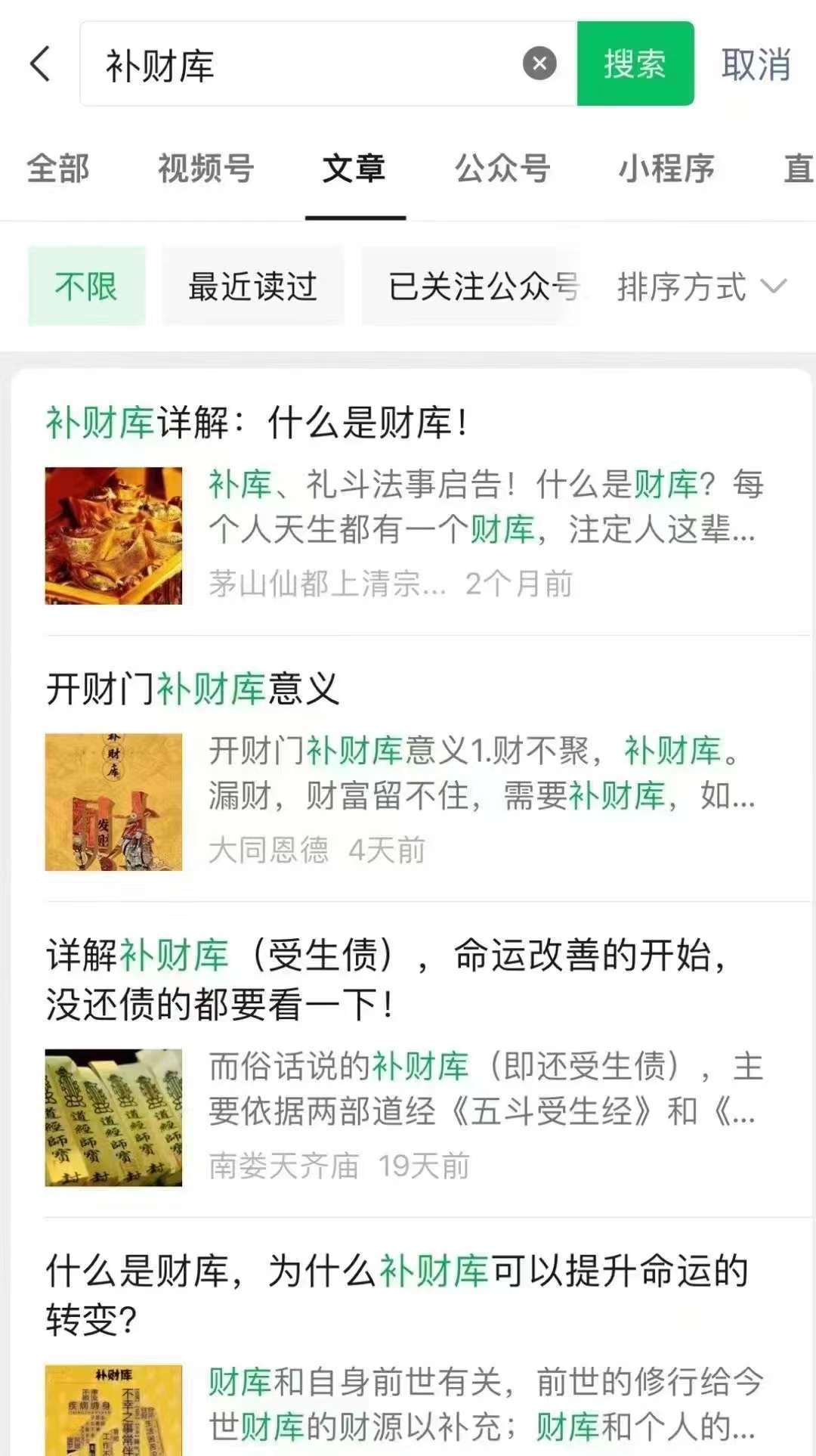The height and width of the screenshot is (1456, 816).
Task: Tap the green 搜索 button
Action: [635, 64]
